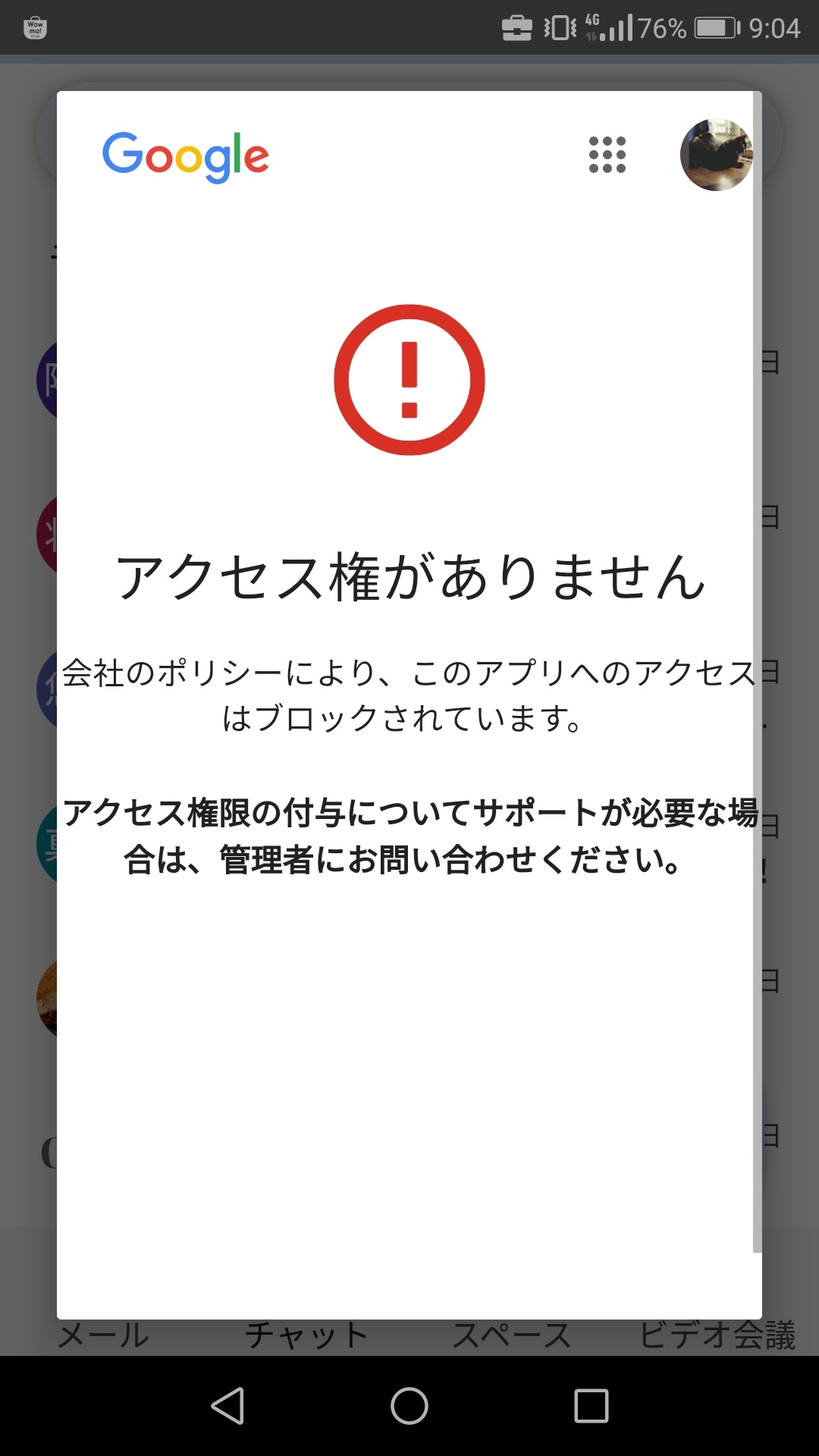Switch to the チャット tab

pyautogui.click(x=306, y=1333)
